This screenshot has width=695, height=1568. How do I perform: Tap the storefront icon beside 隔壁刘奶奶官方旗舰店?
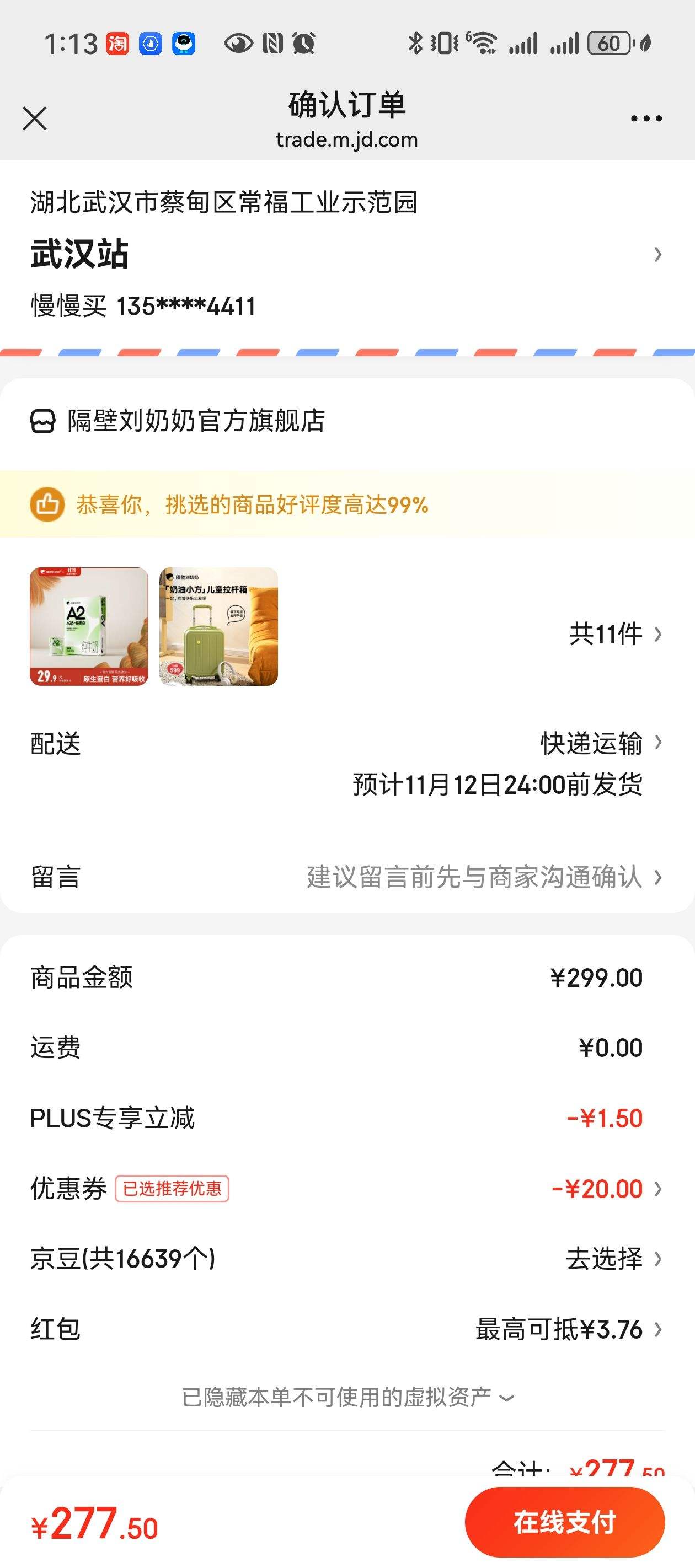pyautogui.click(x=43, y=420)
